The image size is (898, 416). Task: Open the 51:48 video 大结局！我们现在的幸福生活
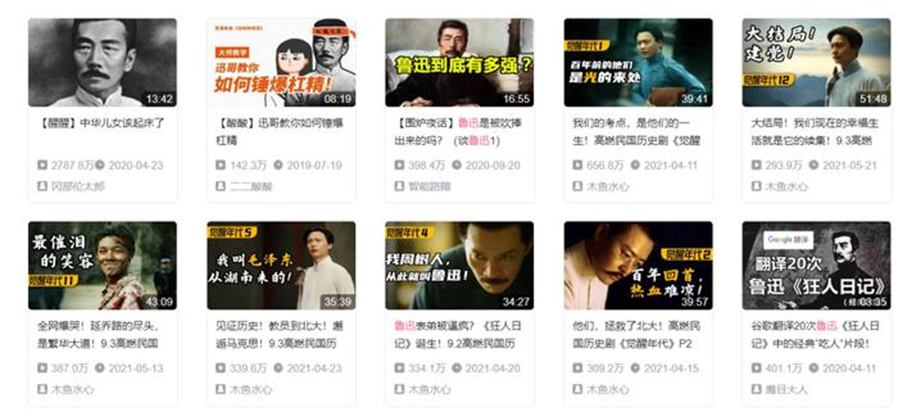point(816,62)
